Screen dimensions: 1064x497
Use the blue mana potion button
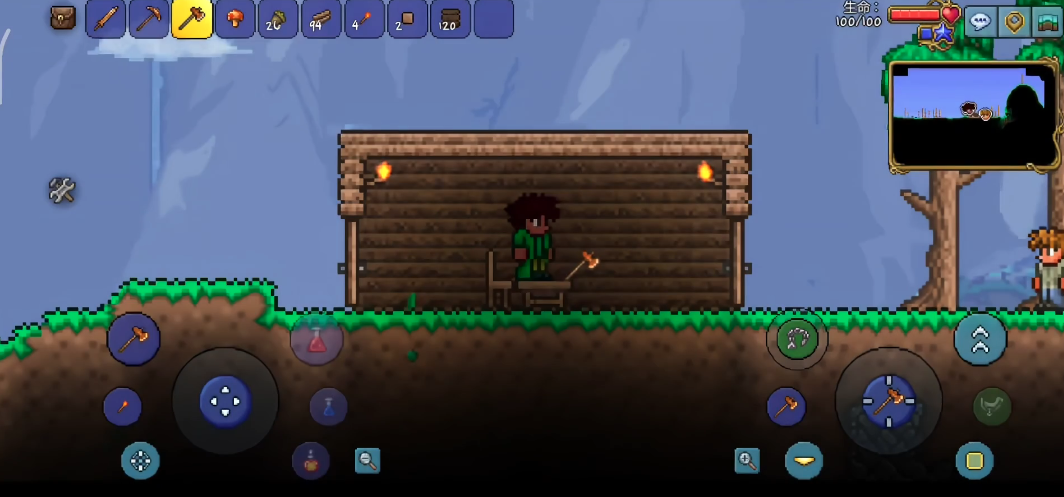[328, 407]
